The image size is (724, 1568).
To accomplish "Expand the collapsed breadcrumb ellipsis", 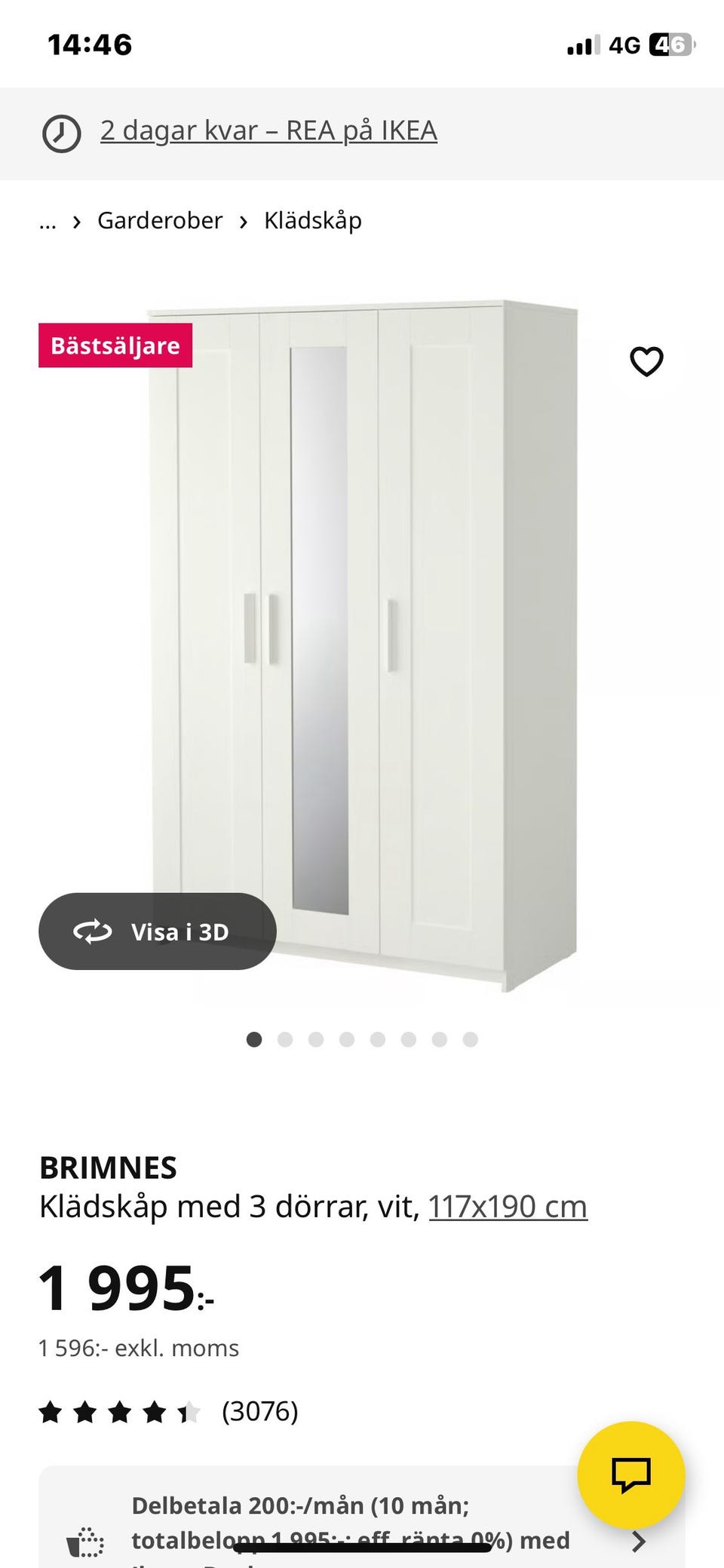I will click(48, 222).
